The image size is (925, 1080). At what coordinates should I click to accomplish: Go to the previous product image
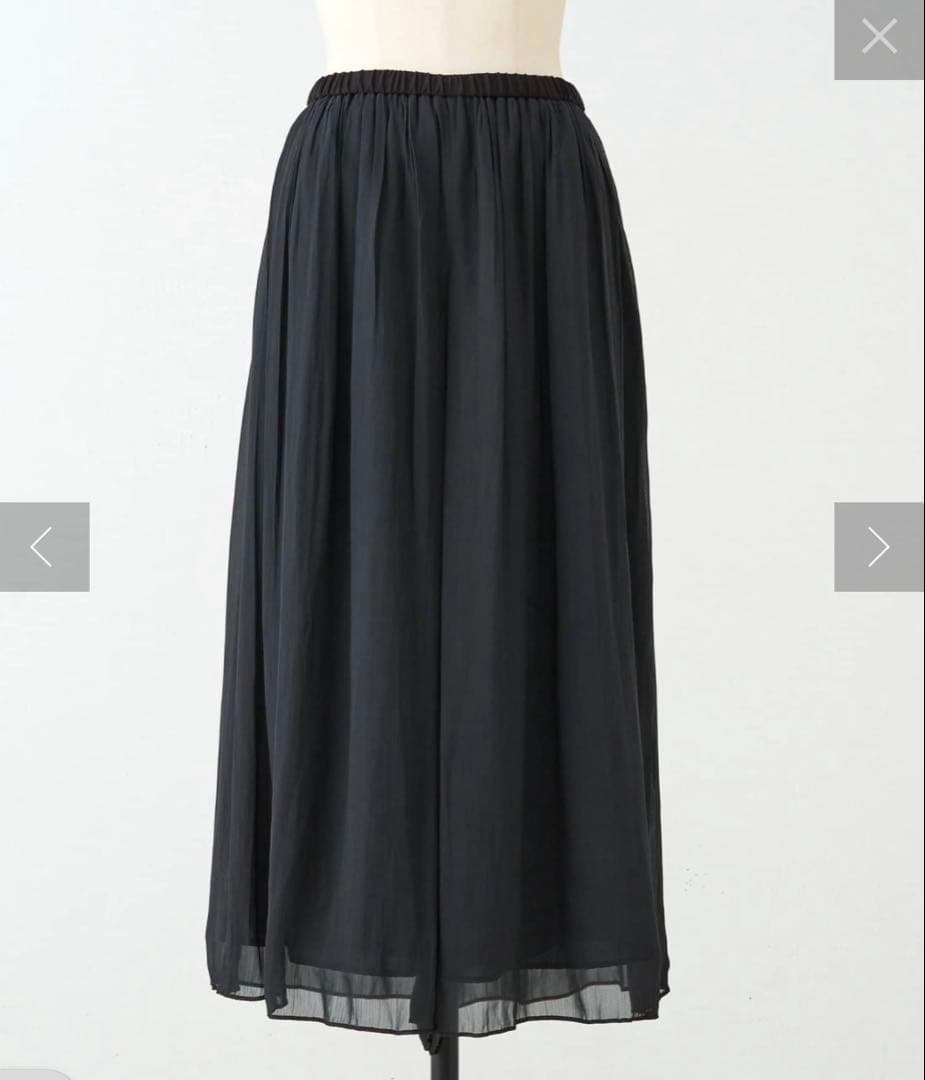44,546
